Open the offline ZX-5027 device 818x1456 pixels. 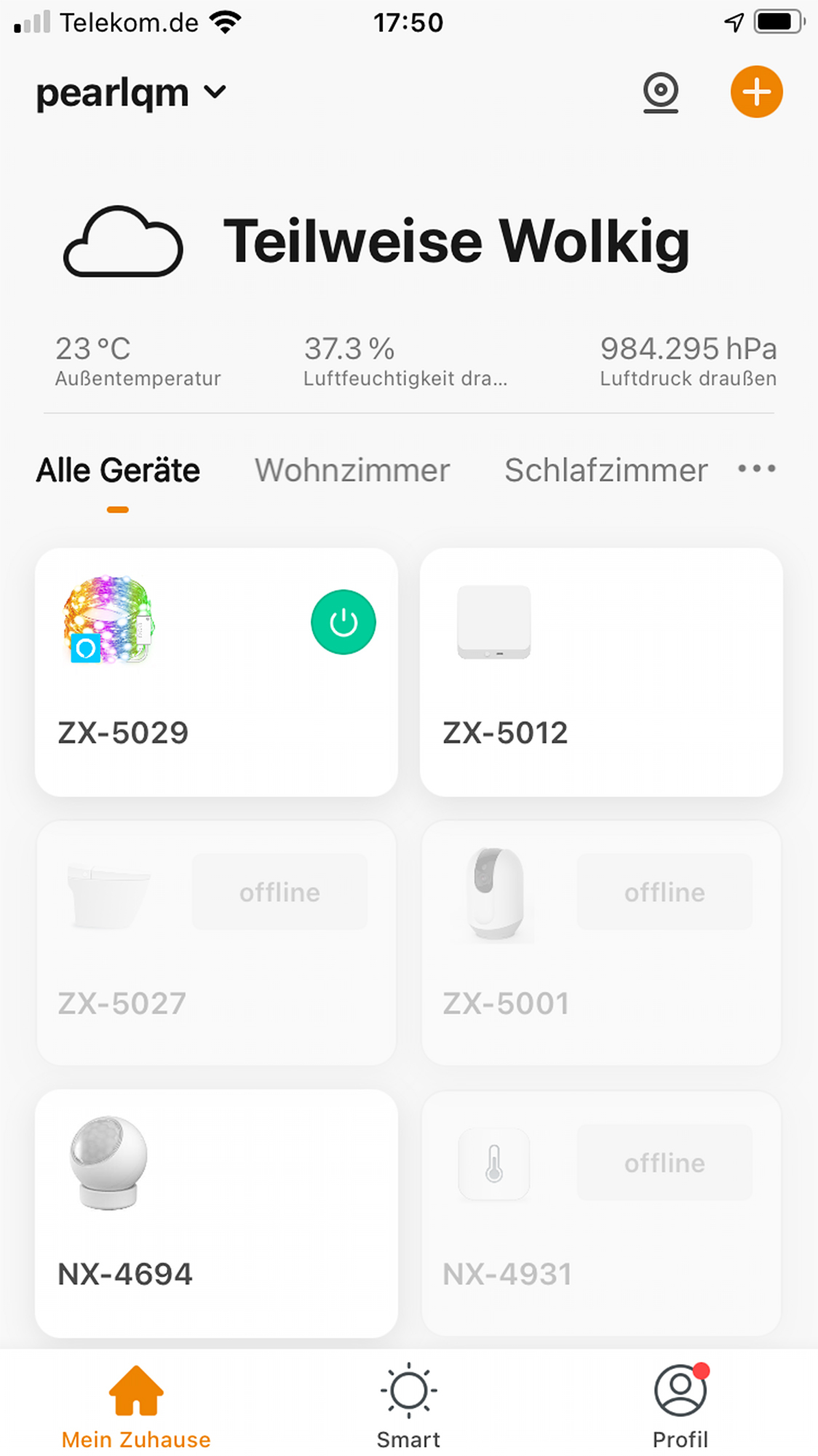tap(216, 968)
